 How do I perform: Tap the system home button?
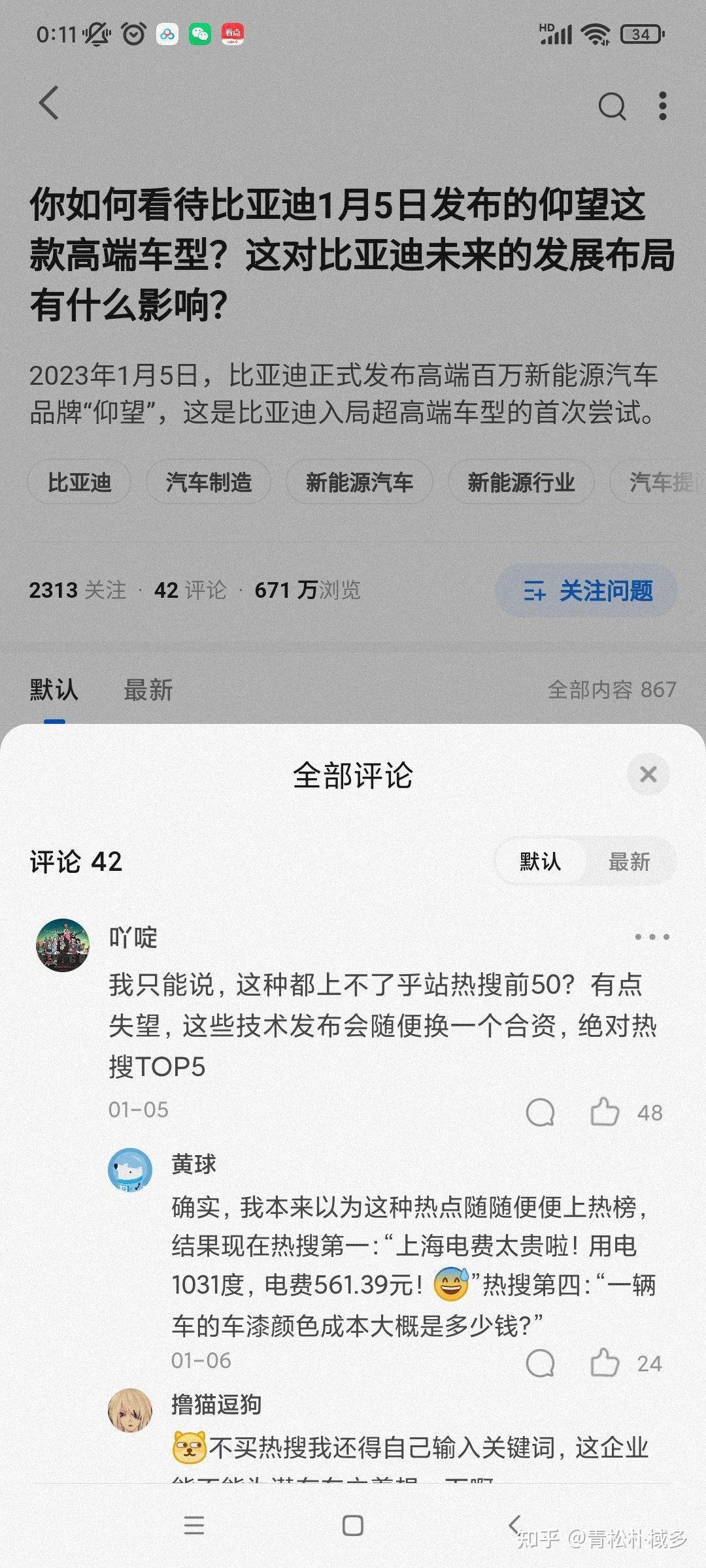pos(352,1526)
